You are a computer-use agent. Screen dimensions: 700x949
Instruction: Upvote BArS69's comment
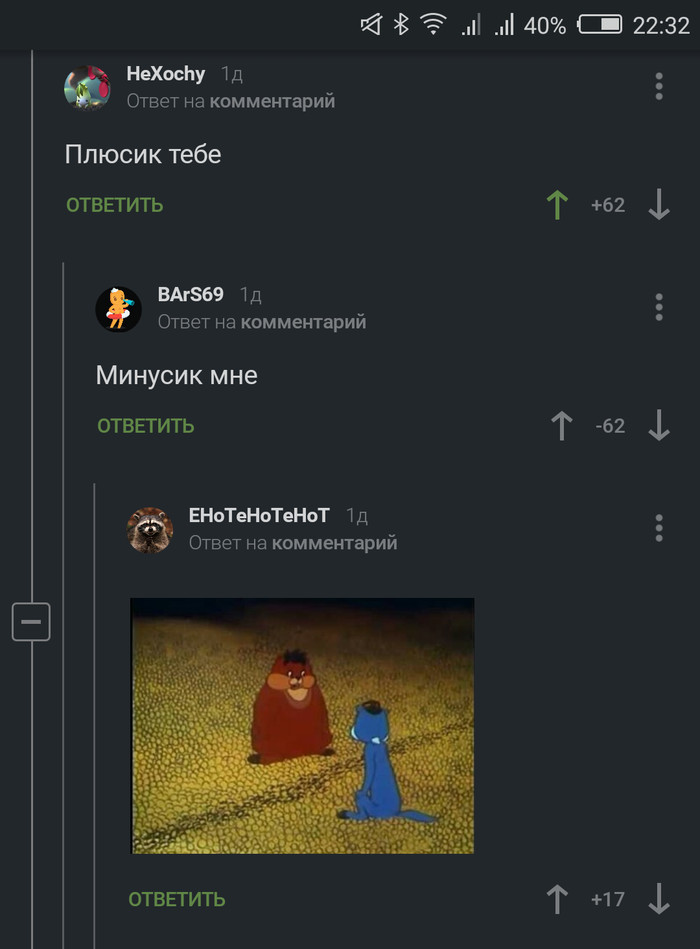(562, 426)
